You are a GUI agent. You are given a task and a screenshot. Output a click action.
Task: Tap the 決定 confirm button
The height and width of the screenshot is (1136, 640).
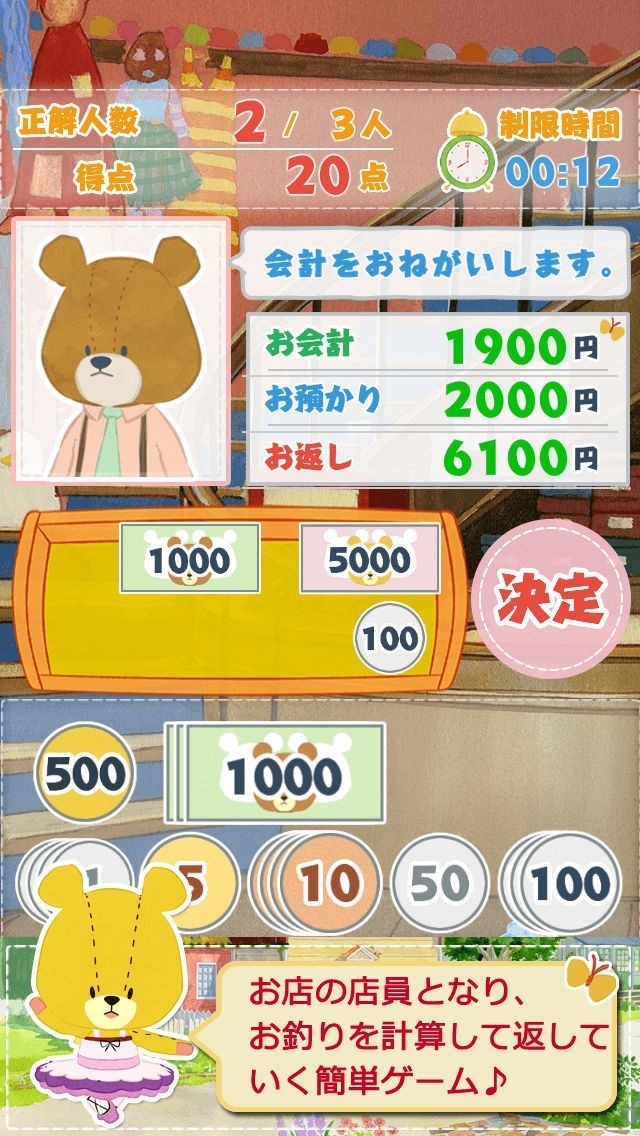point(552,598)
